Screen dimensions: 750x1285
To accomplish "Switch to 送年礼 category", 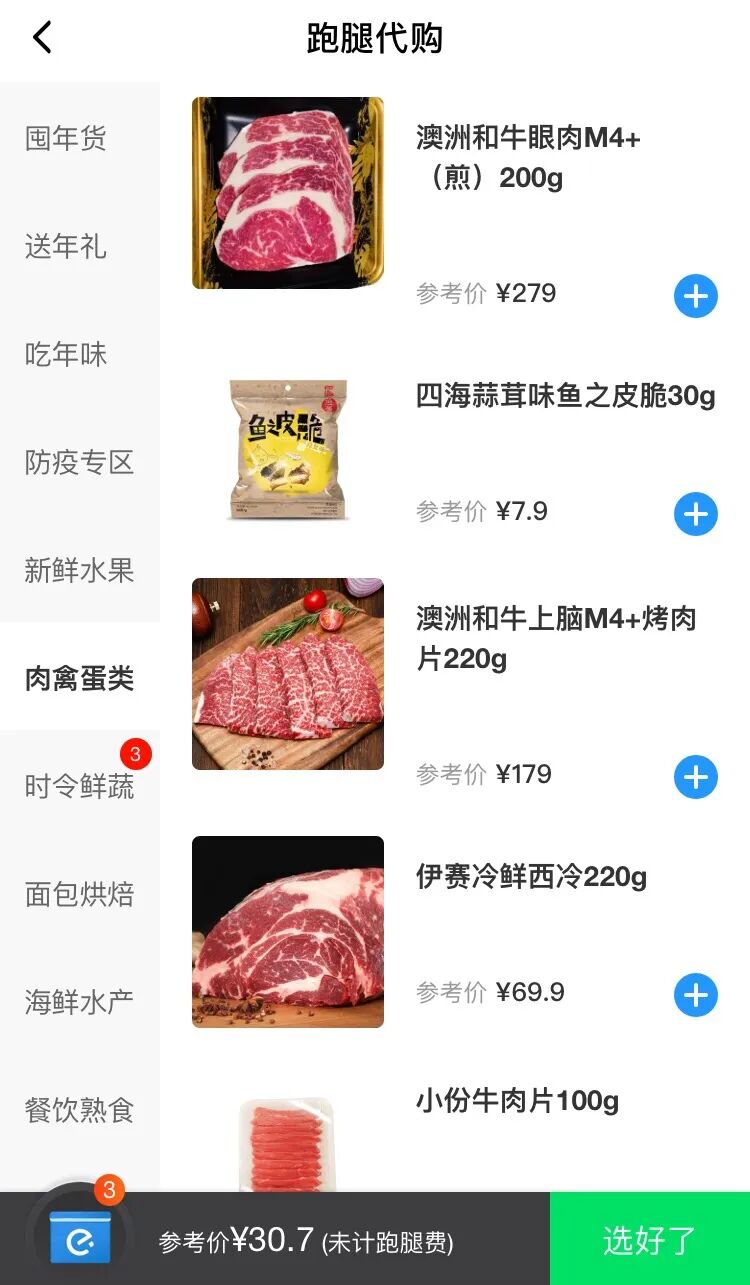I will (x=66, y=246).
